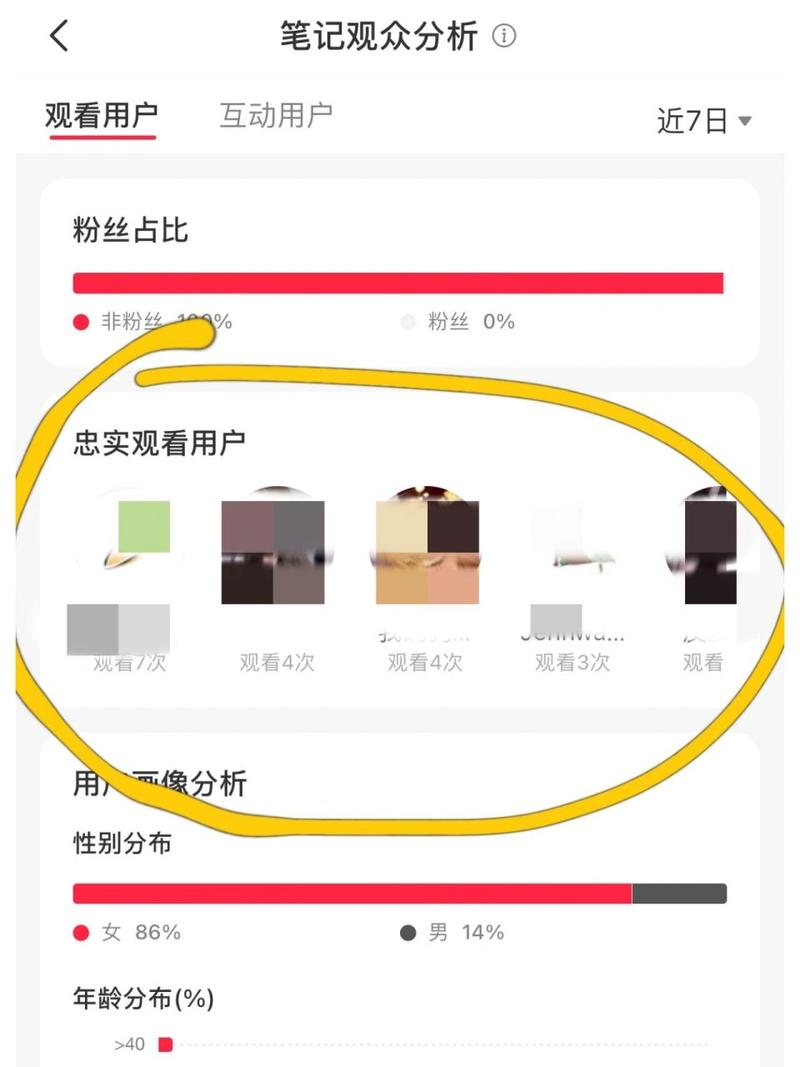This screenshot has height=1067, width=800.
Task: Select the 观看用户 tab
Action: click(101, 115)
